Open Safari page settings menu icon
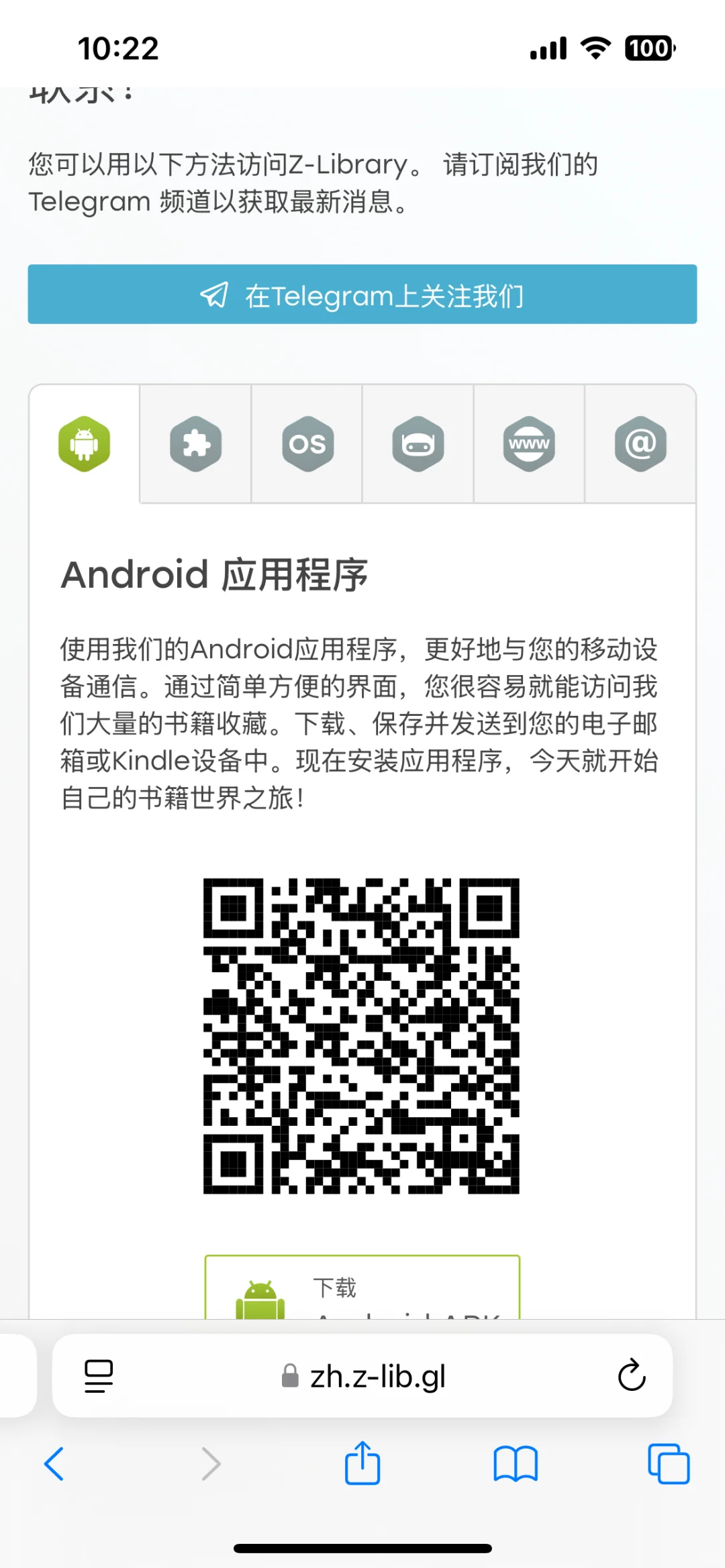 [99, 1376]
